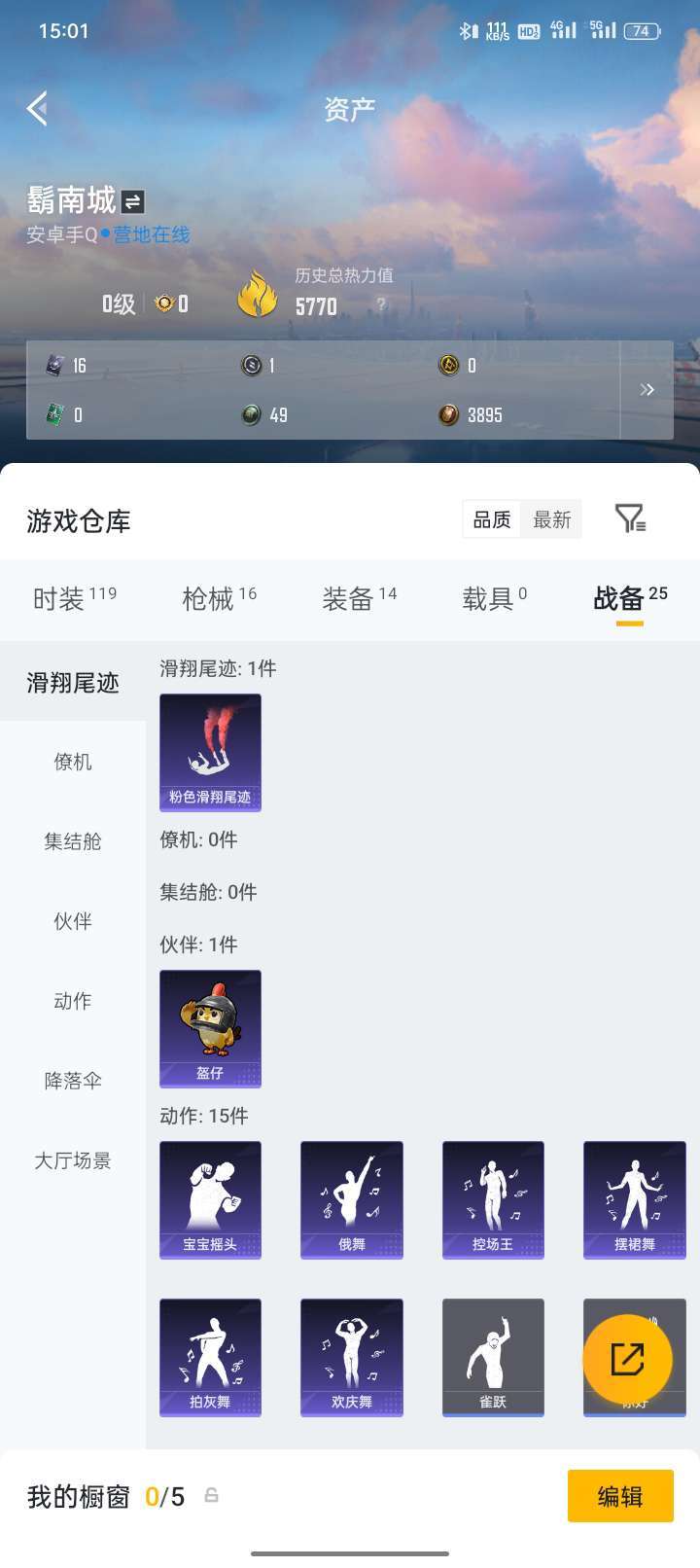The height and width of the screenshot is (1568, 700).
Task: Select the 动作 category in the sidebar
Action: (x=73, y=1001)
